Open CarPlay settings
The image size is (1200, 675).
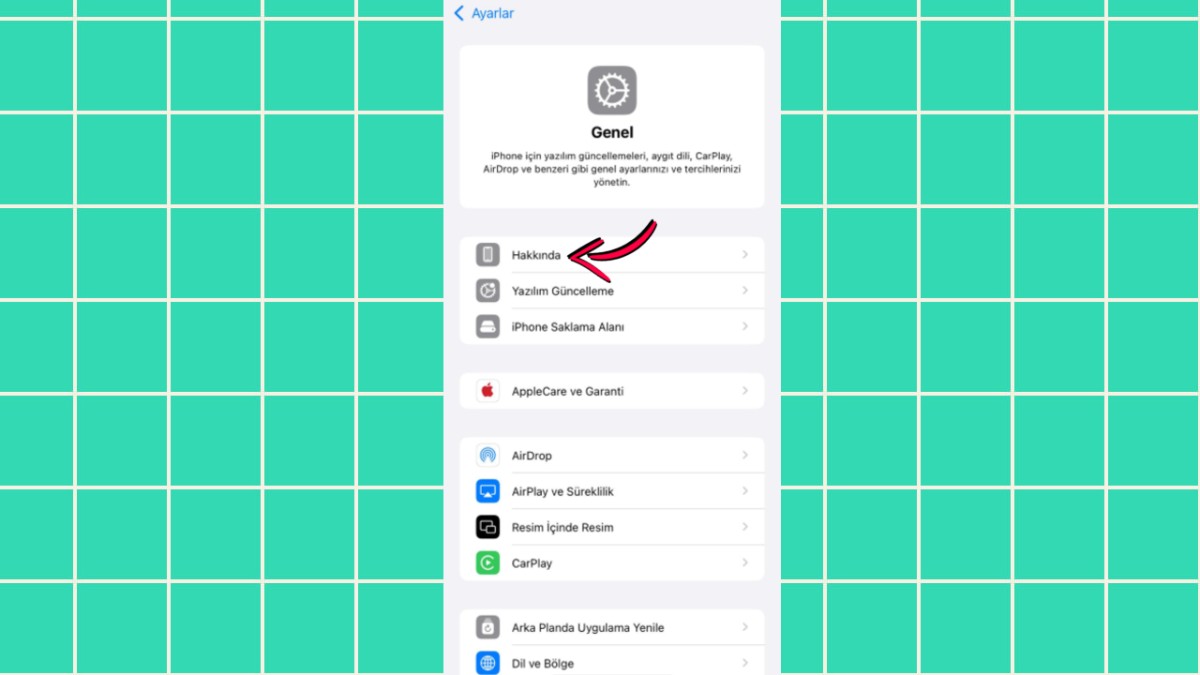pyautogui.click(x=611, y=563)
